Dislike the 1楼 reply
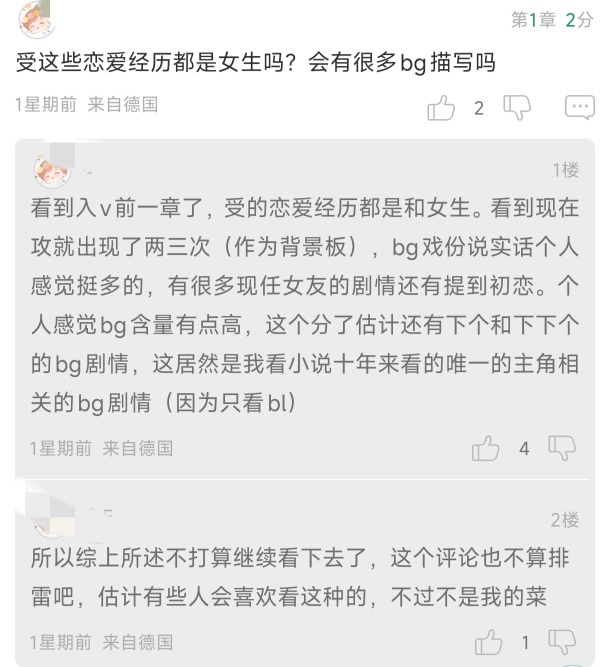This screenshot has height=667, width=610. (x=563, y=447)
